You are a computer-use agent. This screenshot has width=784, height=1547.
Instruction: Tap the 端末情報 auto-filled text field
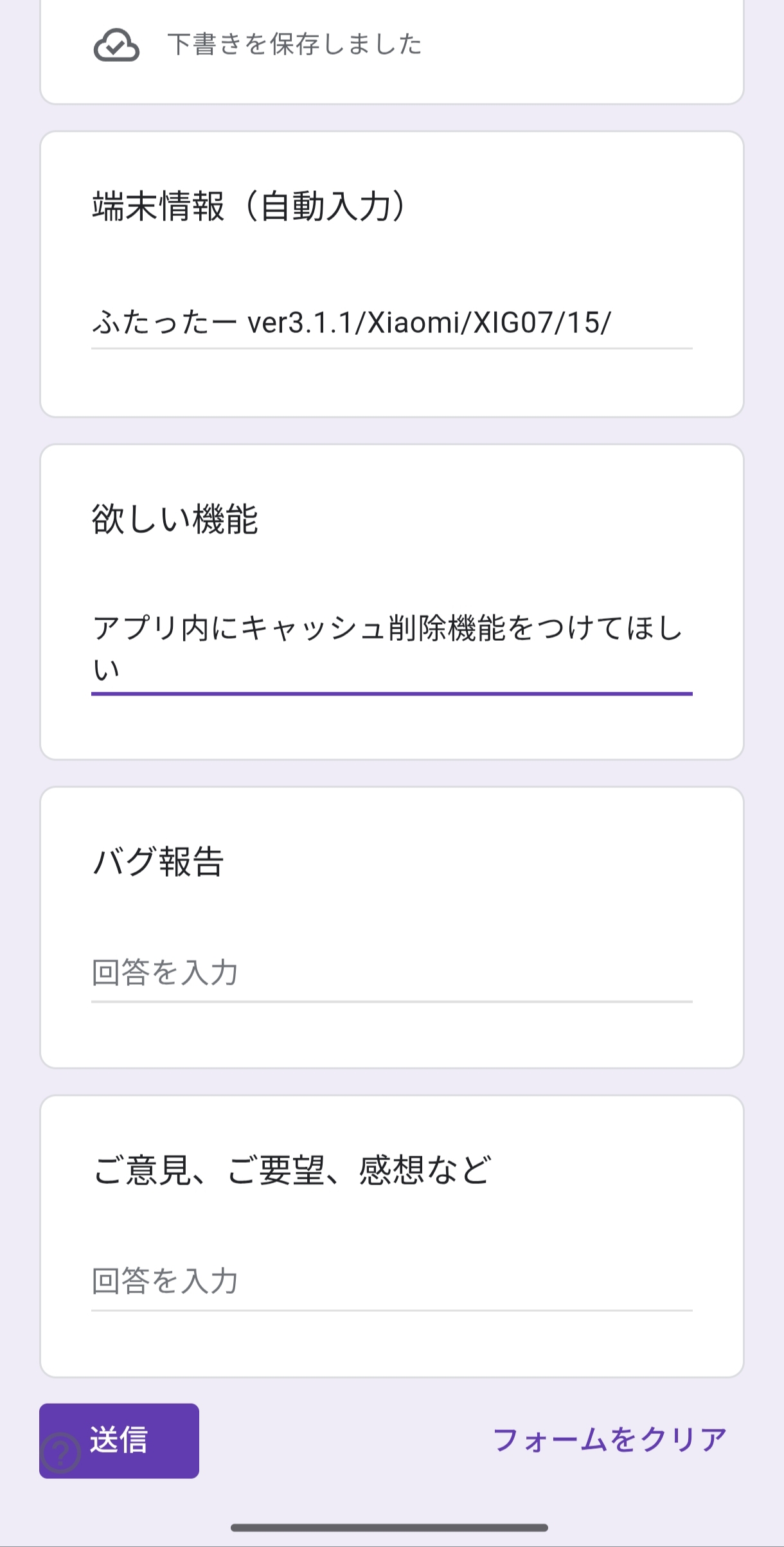coord(391,323)
